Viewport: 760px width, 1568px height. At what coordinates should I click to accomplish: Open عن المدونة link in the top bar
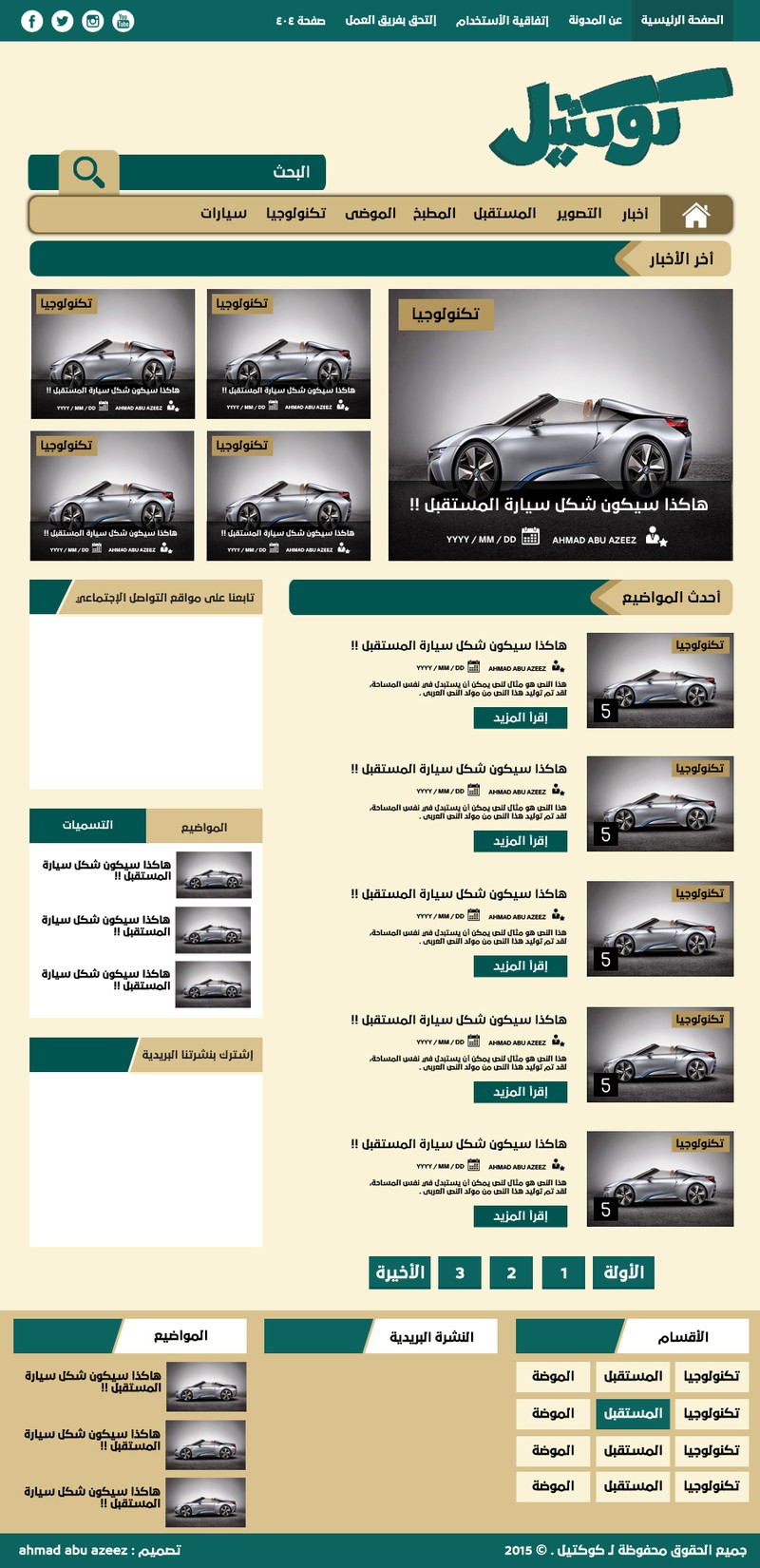coord(595,20)
